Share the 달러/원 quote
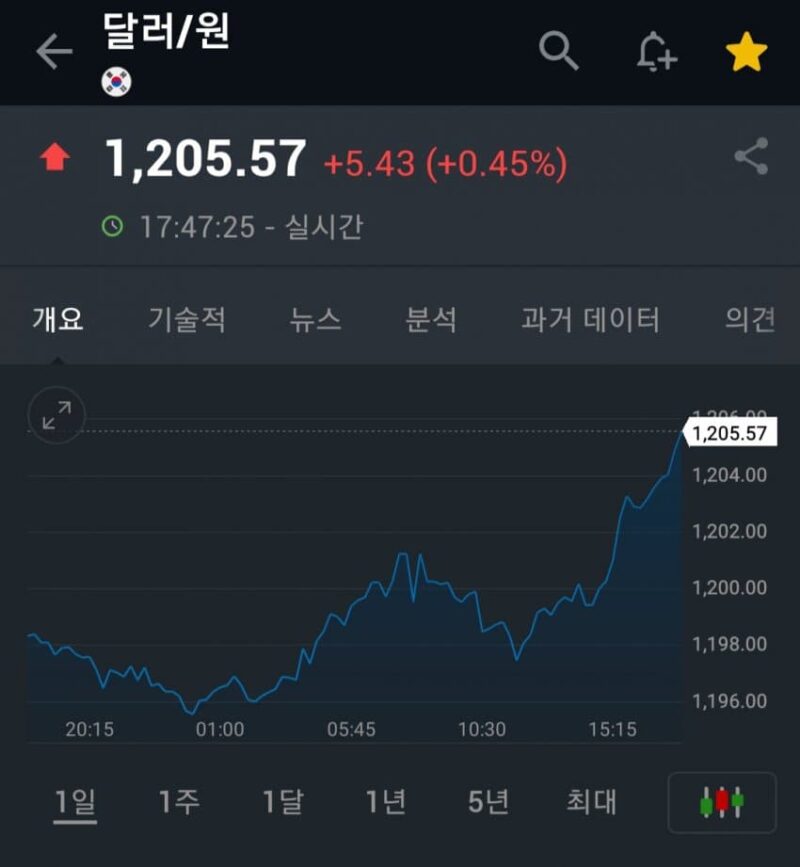This screenshot has width=800, height=867. pyautogui.click(x=751, y=157)
